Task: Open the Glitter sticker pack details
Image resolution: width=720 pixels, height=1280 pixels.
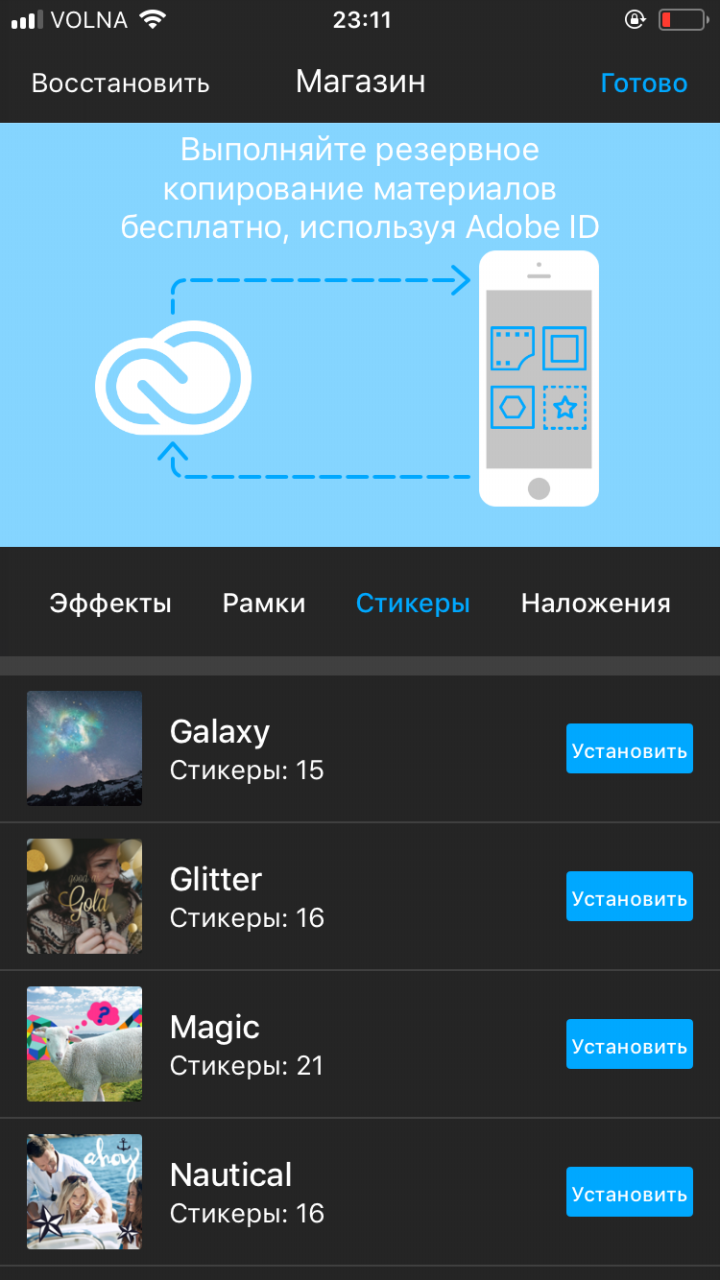Action: click(300, 897)
